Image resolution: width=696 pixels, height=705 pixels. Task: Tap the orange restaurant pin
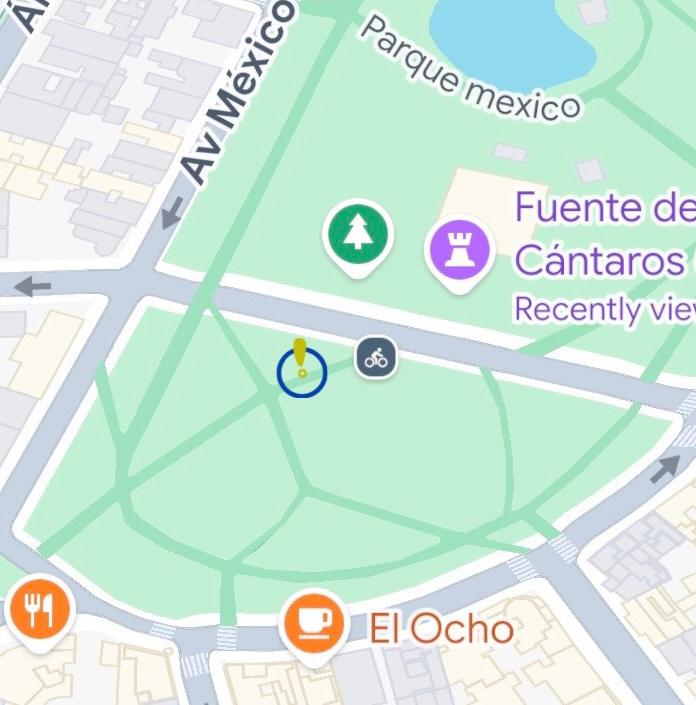pyautogui.click(x=39, y=609)
